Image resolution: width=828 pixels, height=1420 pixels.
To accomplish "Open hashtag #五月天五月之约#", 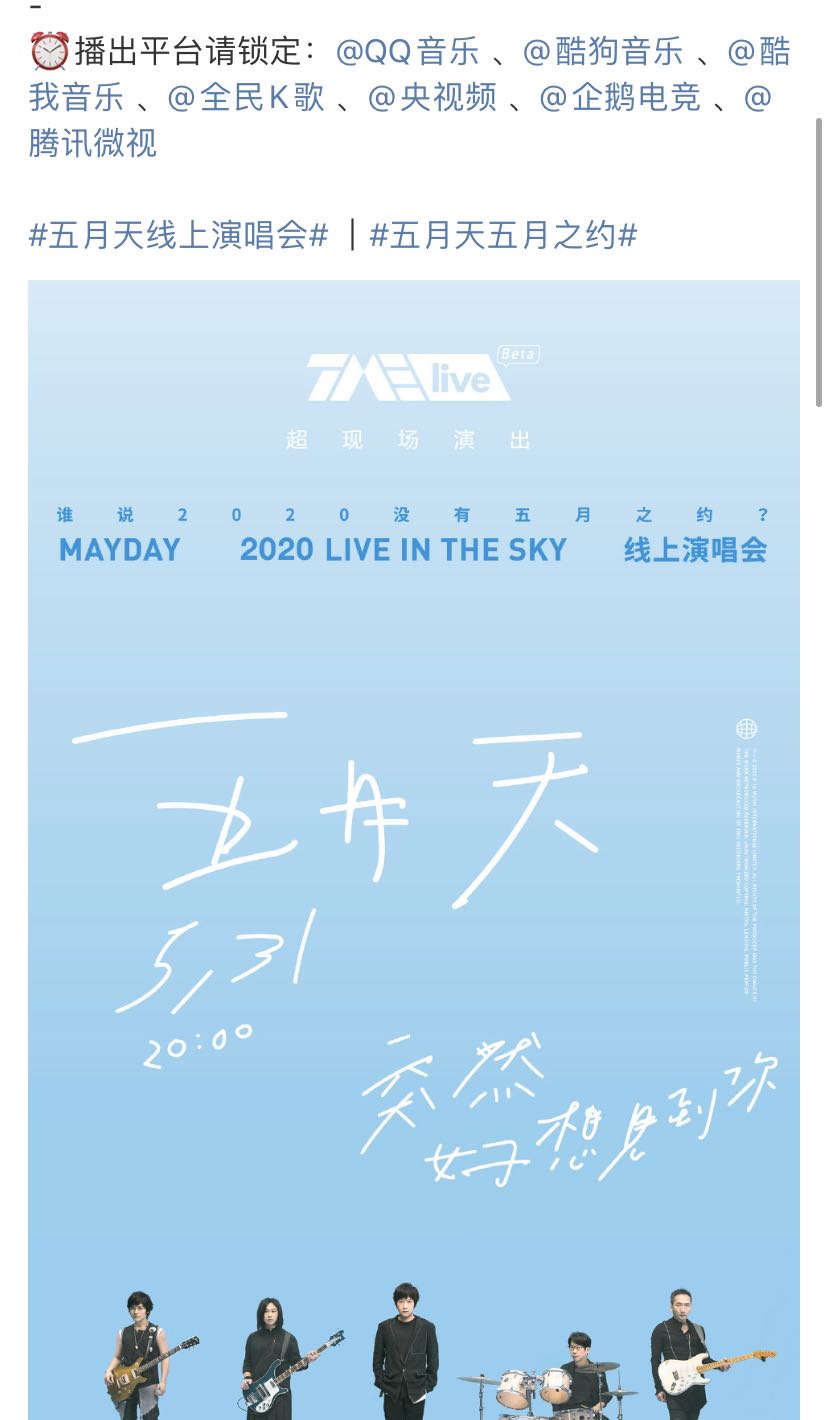I will tap(503, 236).
